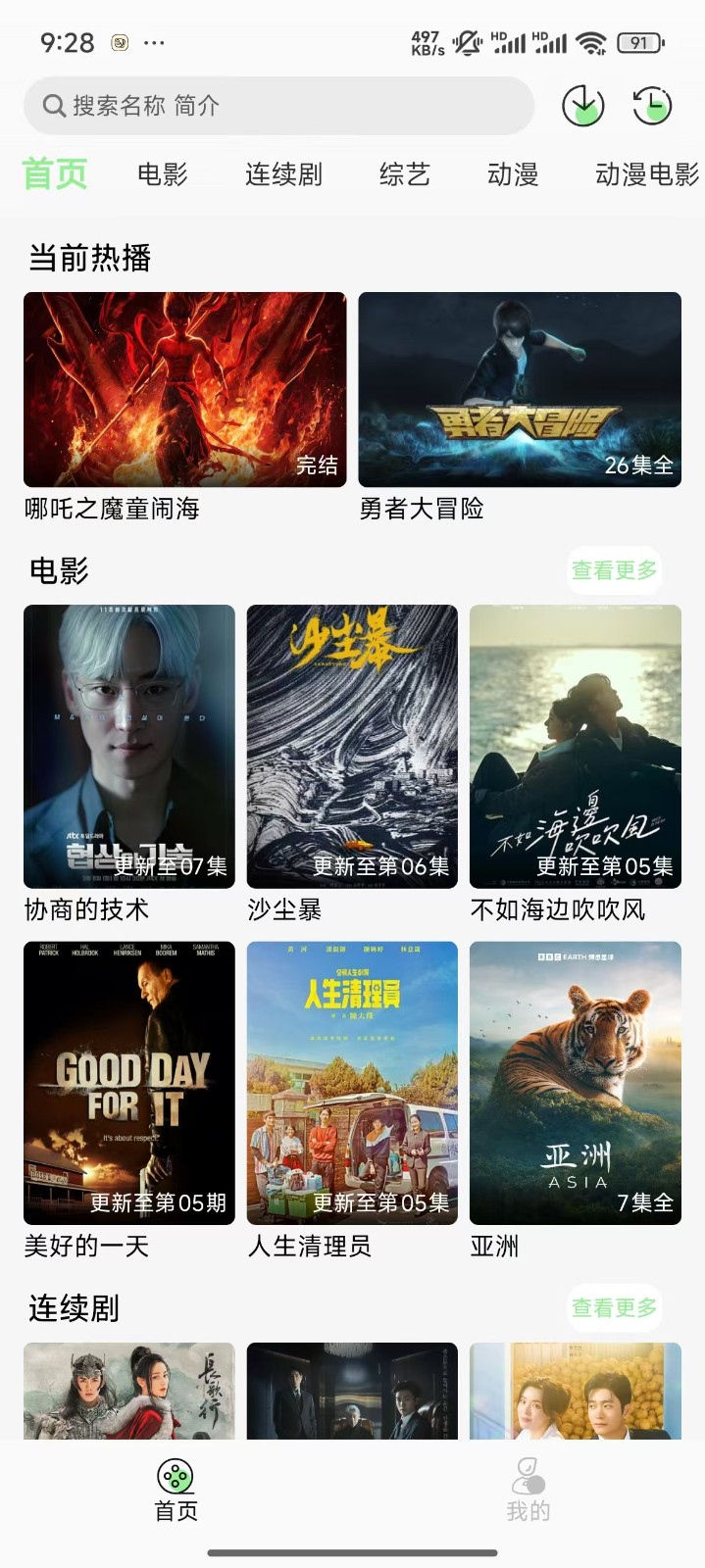Open the watch history icon
Image resolution: width=705 pixels, height=1568 pixels.
(651, 106)
